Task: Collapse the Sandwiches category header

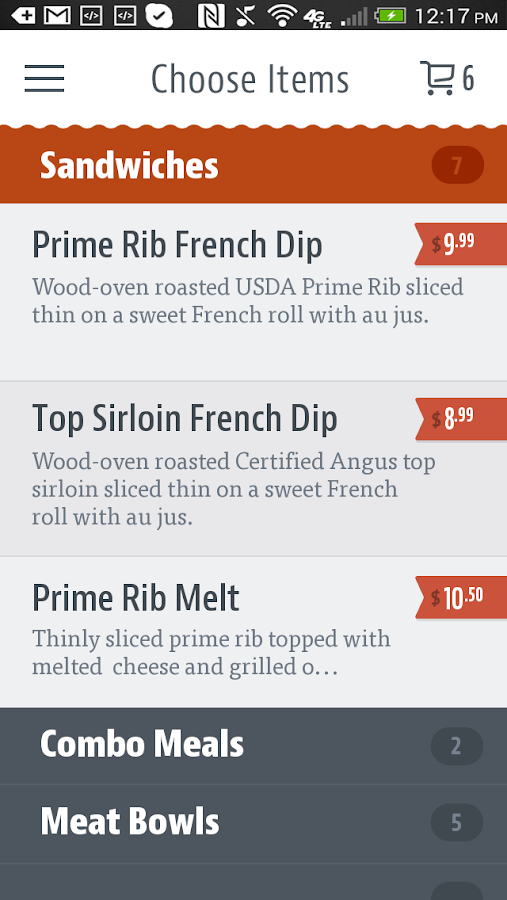Action: [253, 165]
